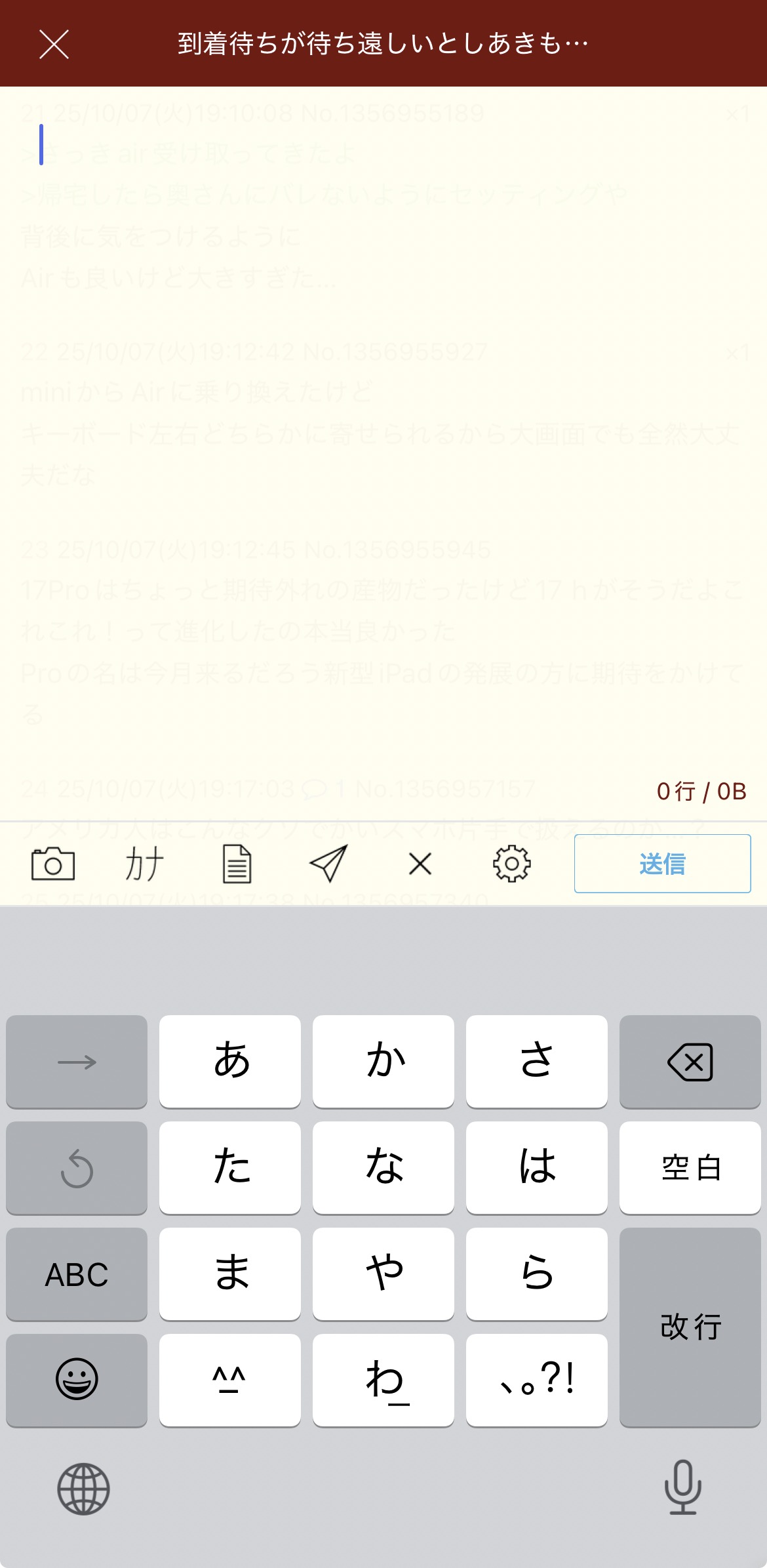The width and height of the screenshot is (767, 1568).
Task: Start dictation with the microphone key
Action: click(x=682, y=1487)
